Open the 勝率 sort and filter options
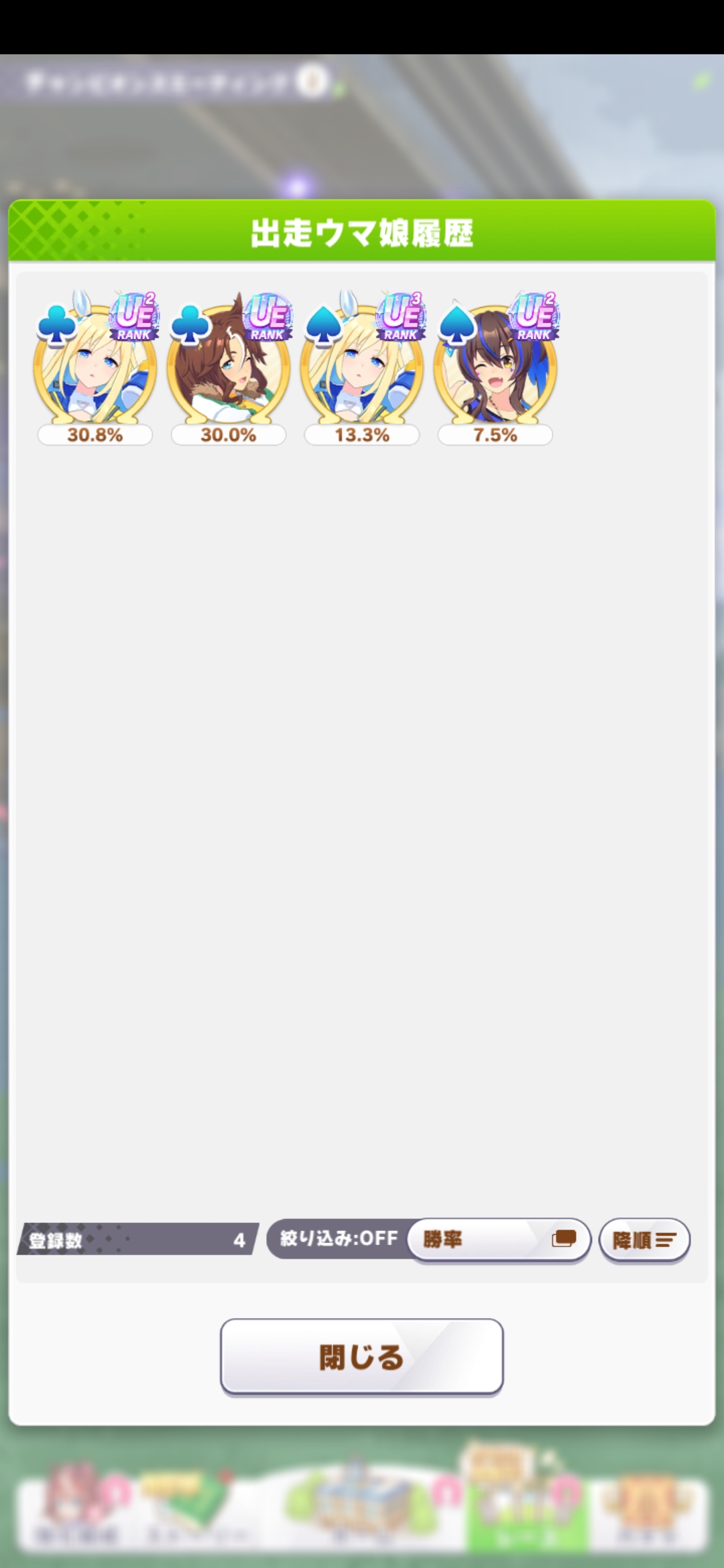This screenshot has width=724, height=1568. [x=499, y=1240]
